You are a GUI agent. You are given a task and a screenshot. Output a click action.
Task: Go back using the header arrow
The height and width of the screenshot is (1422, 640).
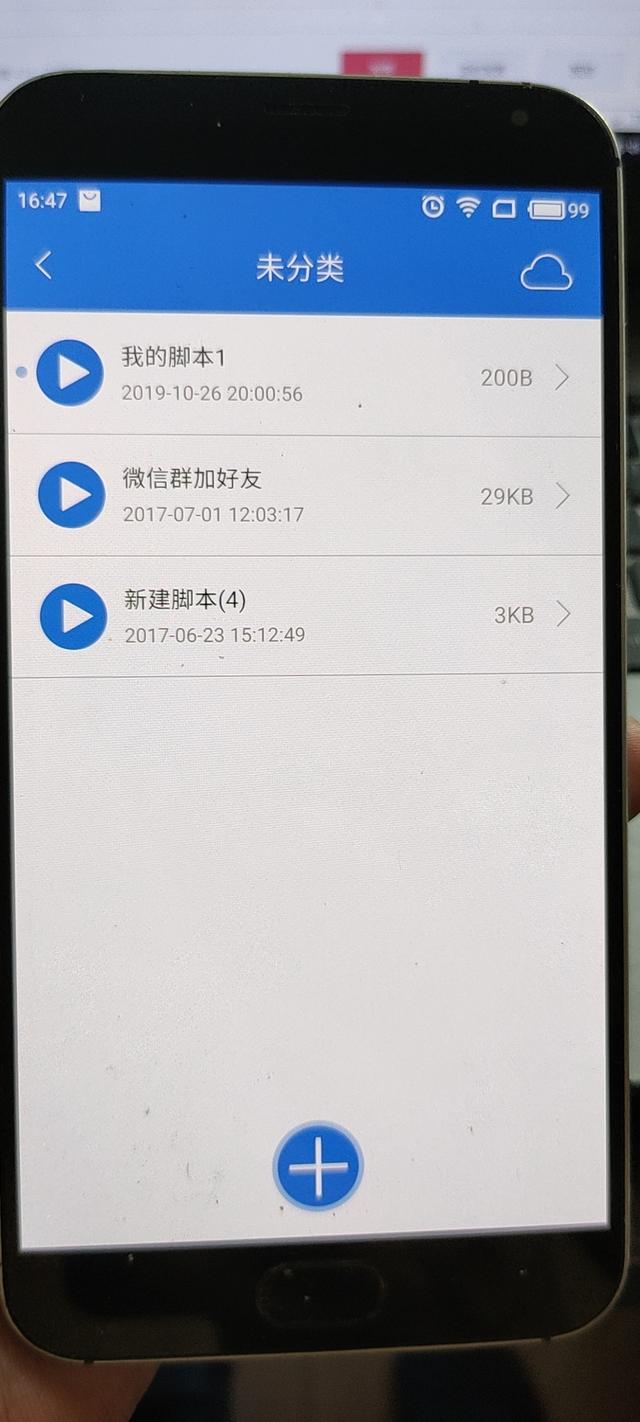point(43,266)
